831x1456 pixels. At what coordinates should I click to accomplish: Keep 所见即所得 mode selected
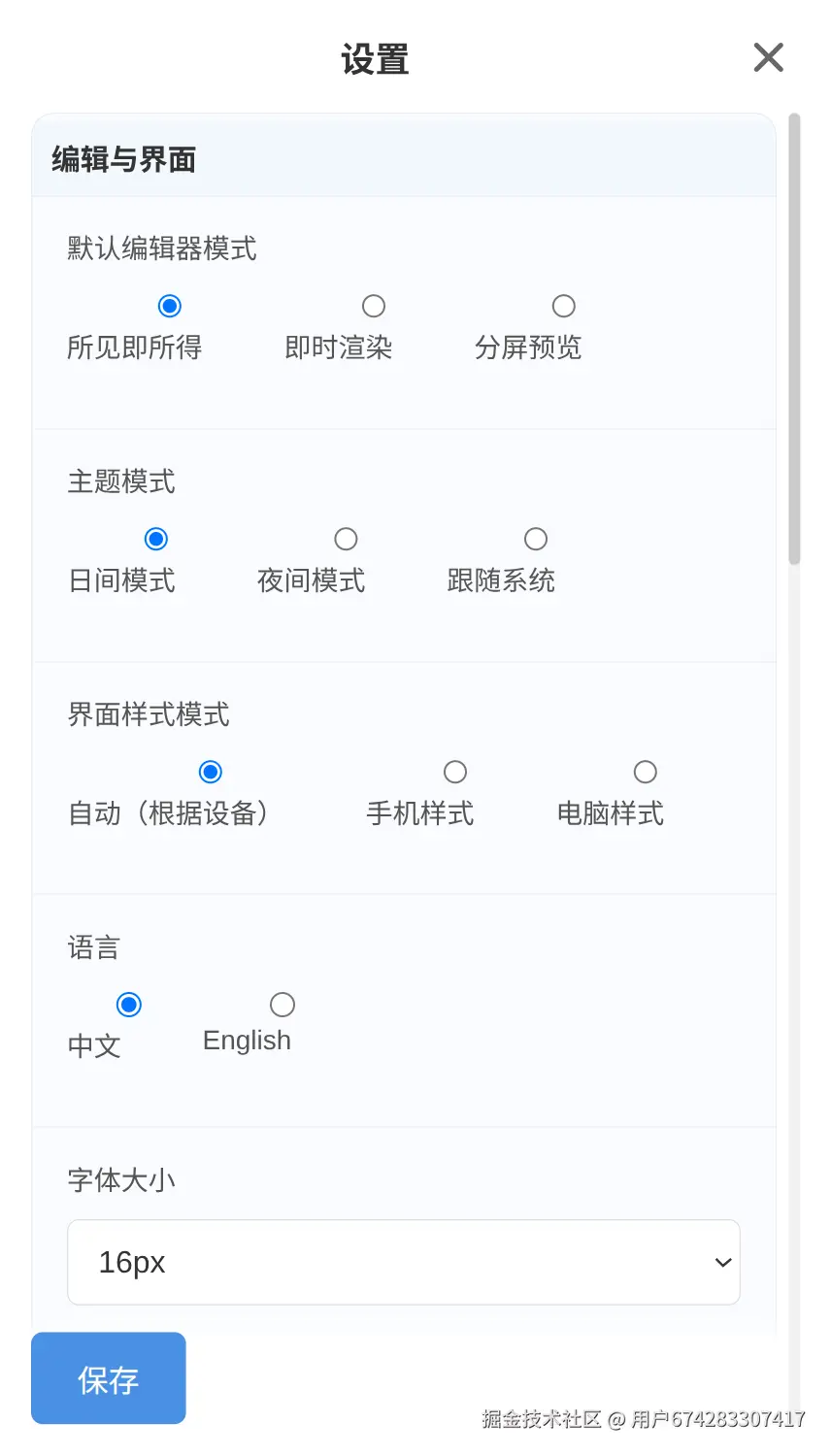click(169, 306)
